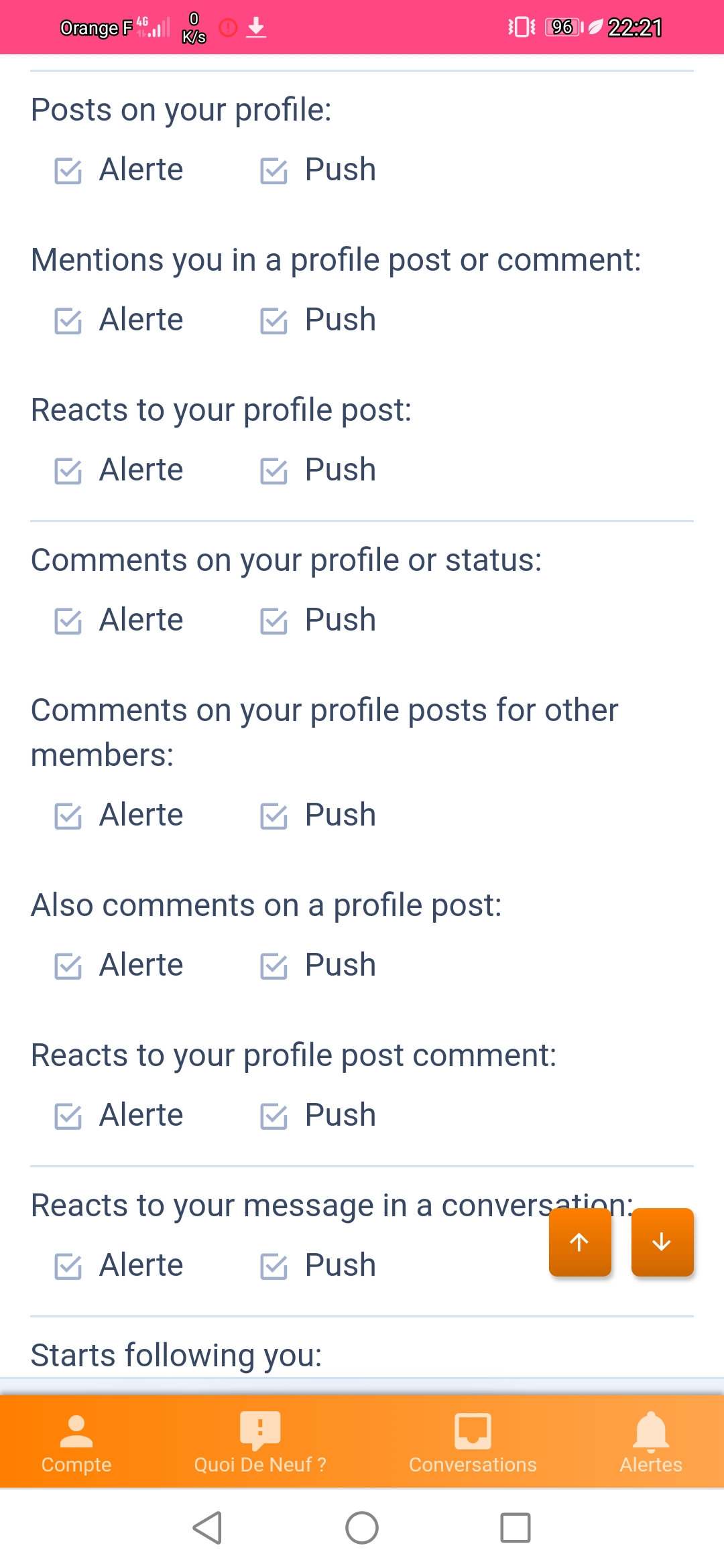Screen dimensions: 724x1568
Task: Disable Alerte for Also comments on a profile post
Action: (x=68, y=966)
